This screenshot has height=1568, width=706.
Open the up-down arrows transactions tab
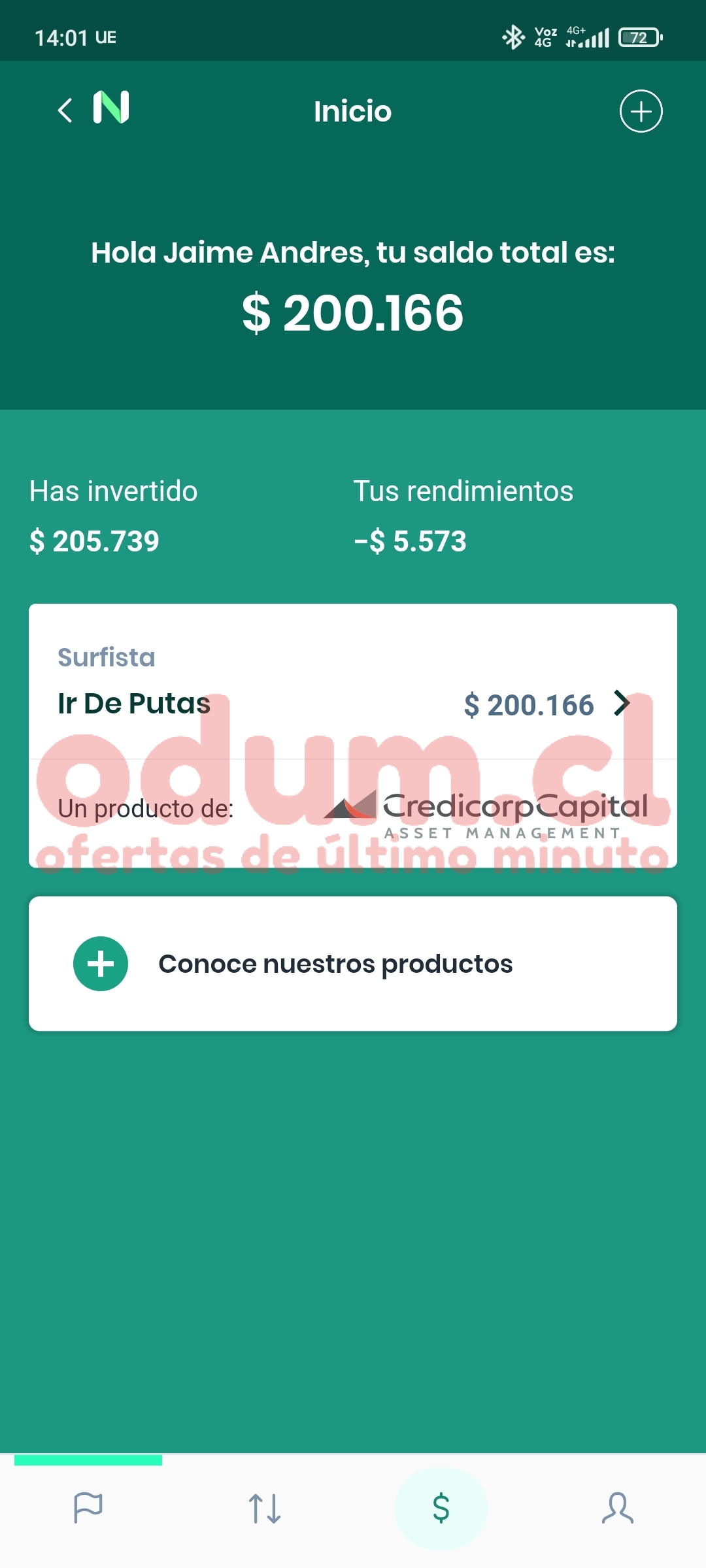(265, 1508)
